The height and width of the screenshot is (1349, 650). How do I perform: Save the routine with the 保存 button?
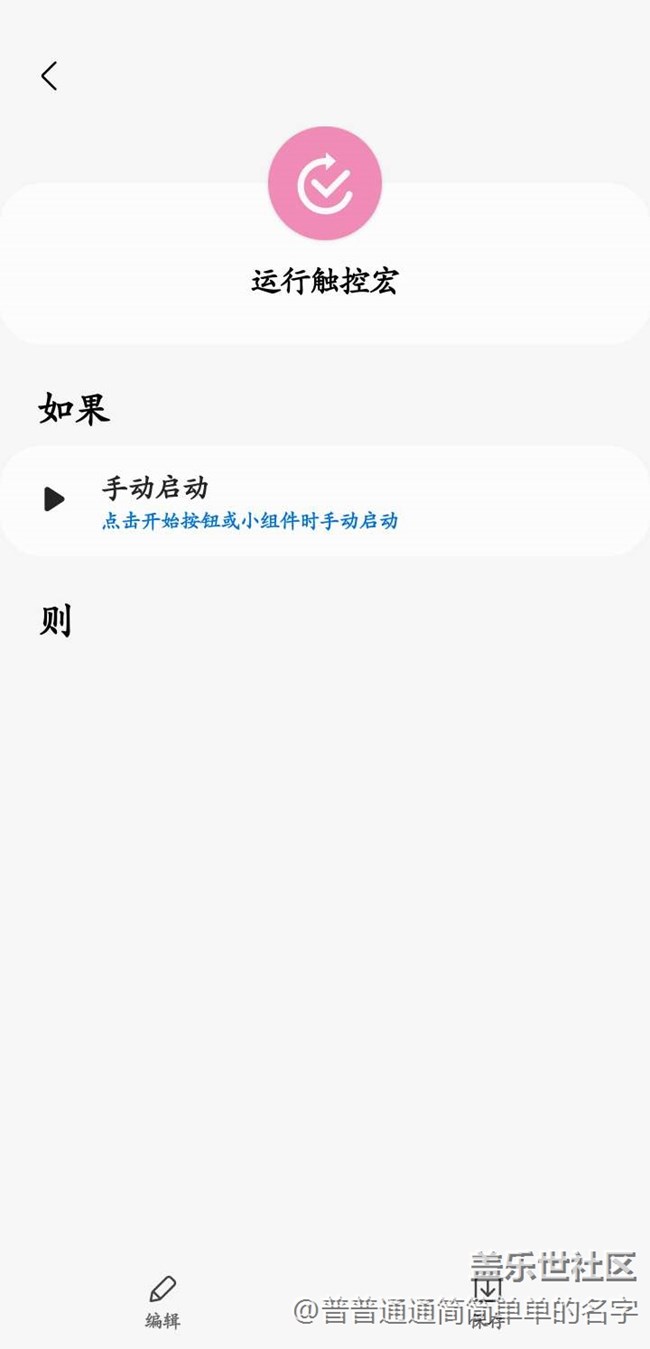[487, 1301]
